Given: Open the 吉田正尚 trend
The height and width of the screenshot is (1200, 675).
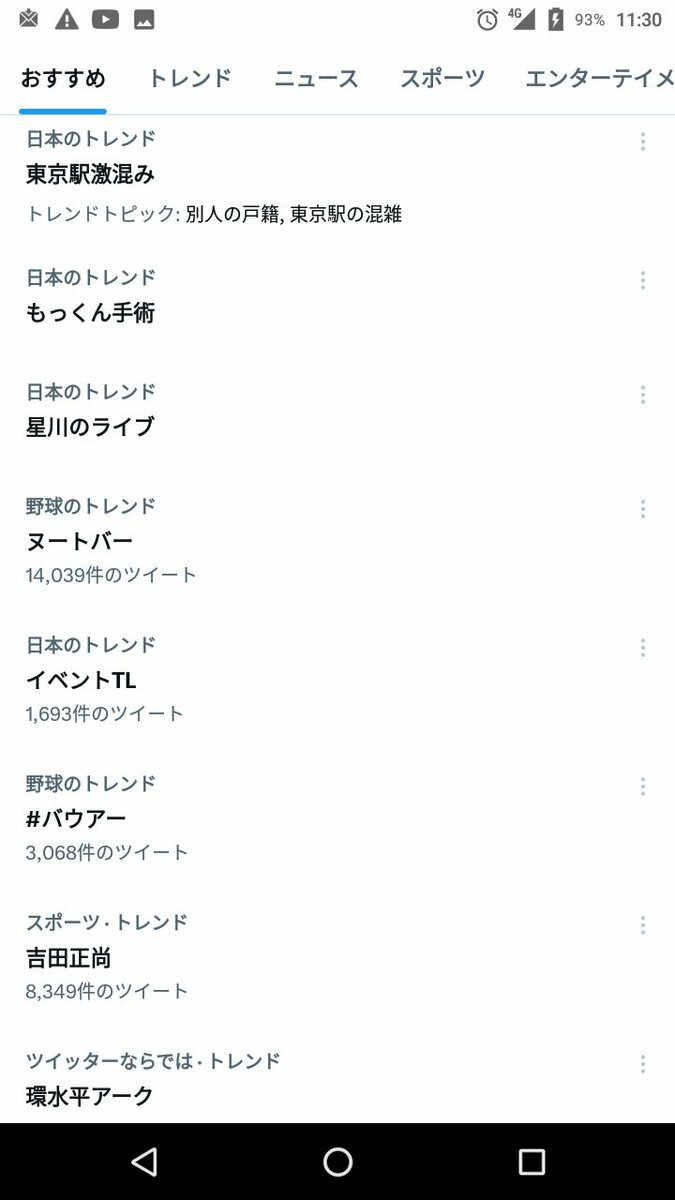Looking at the screenshot, I should pyautogui.click(x=68, y=958).
